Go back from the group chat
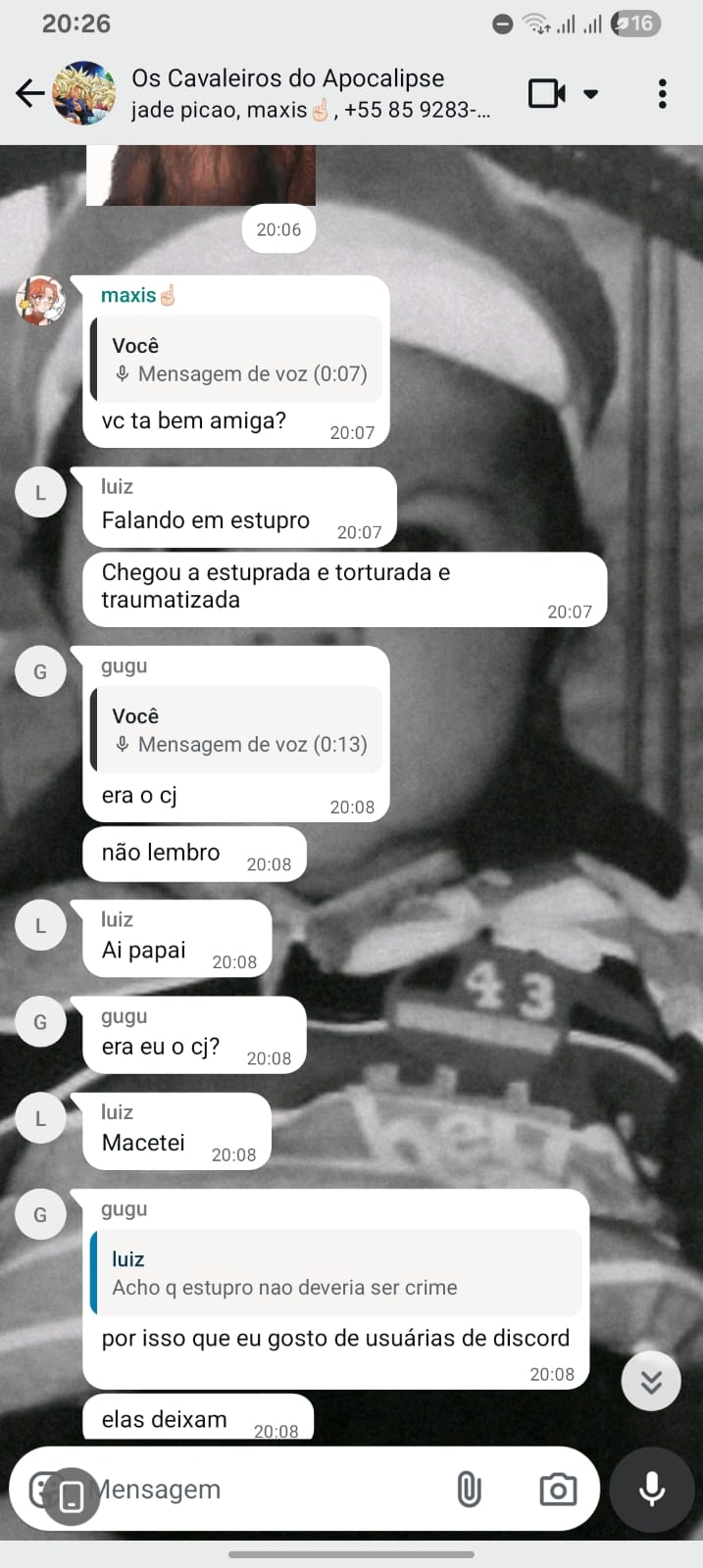 (x=30, y=94)
